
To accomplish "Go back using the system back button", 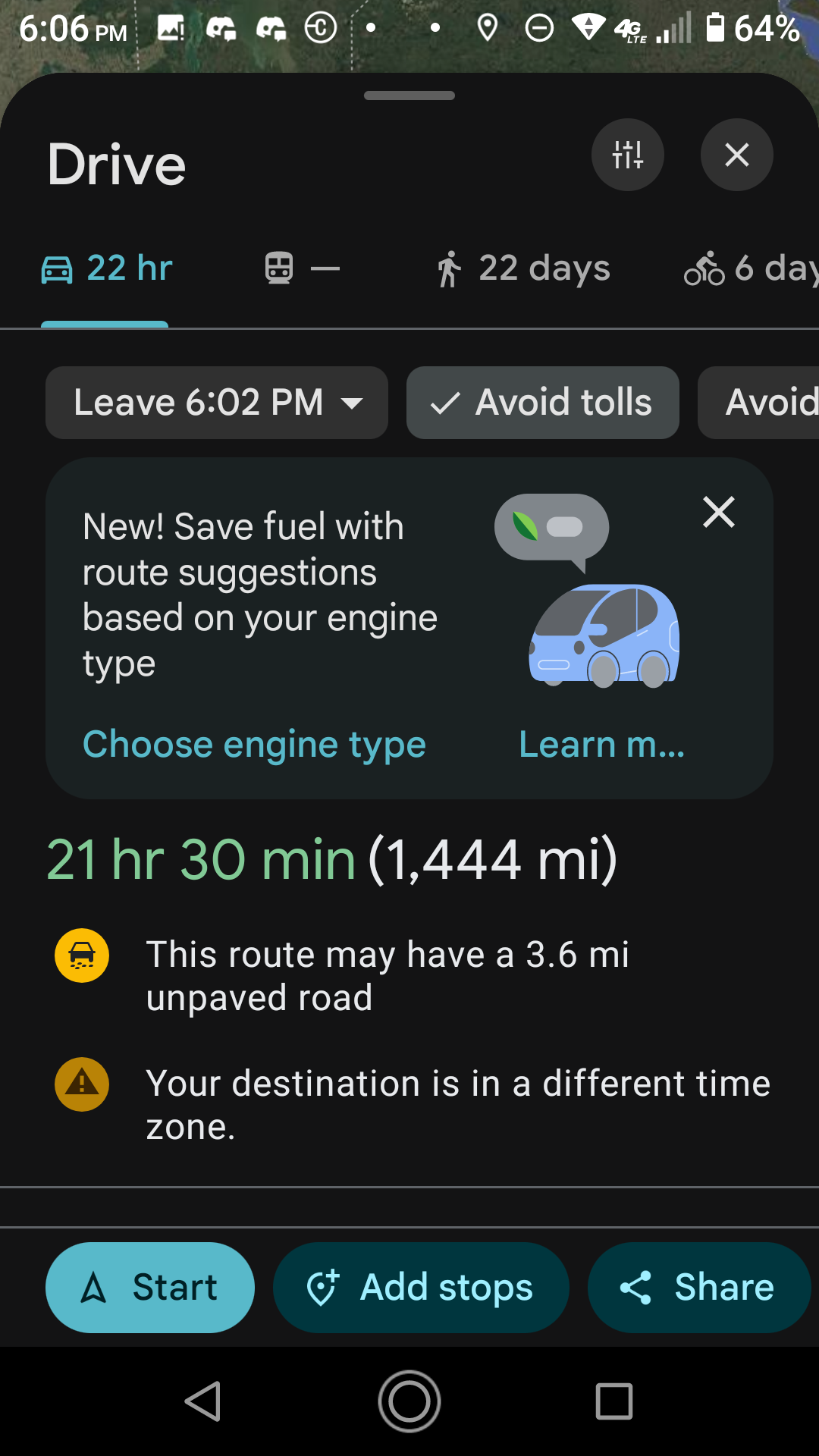I will point(203,1401).
